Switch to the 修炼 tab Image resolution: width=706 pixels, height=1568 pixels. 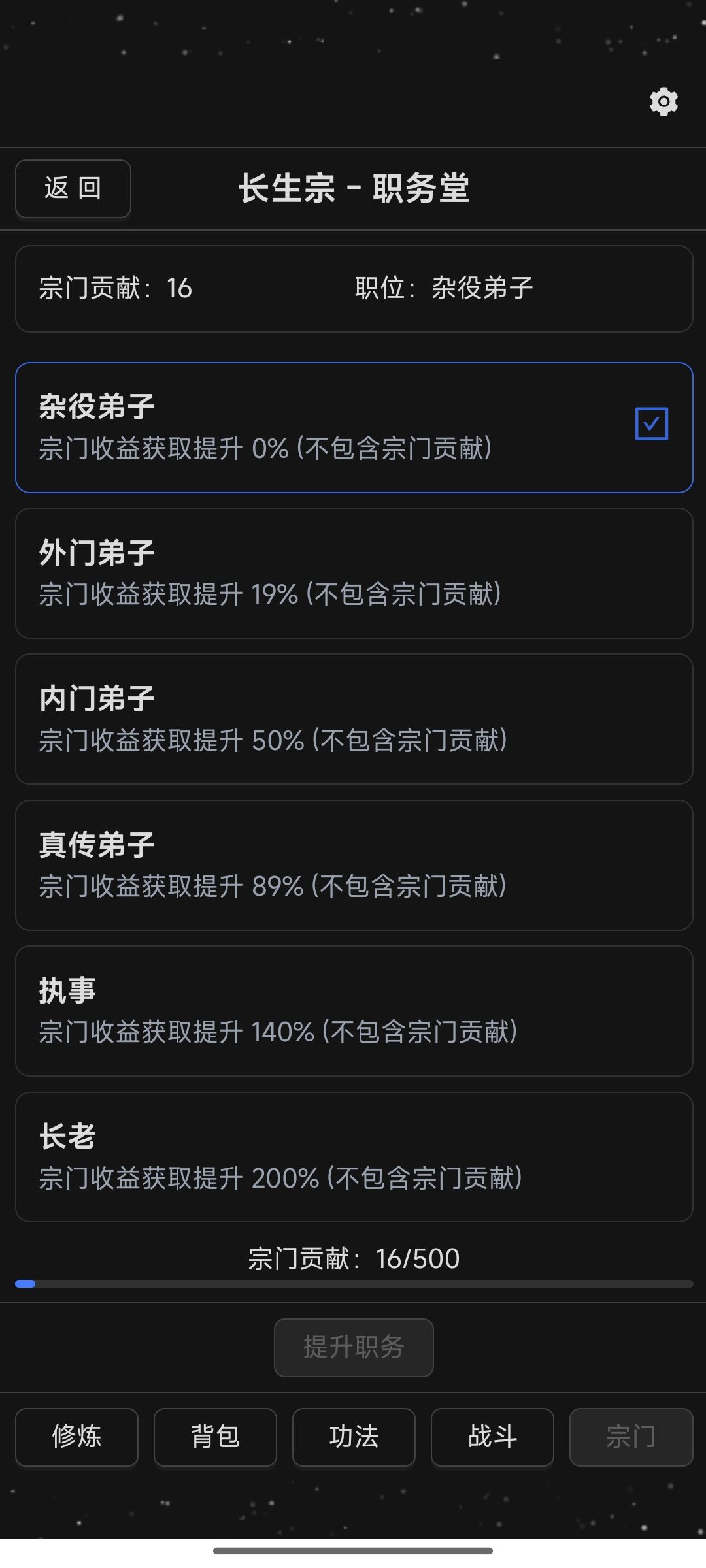pos(76,1438)
